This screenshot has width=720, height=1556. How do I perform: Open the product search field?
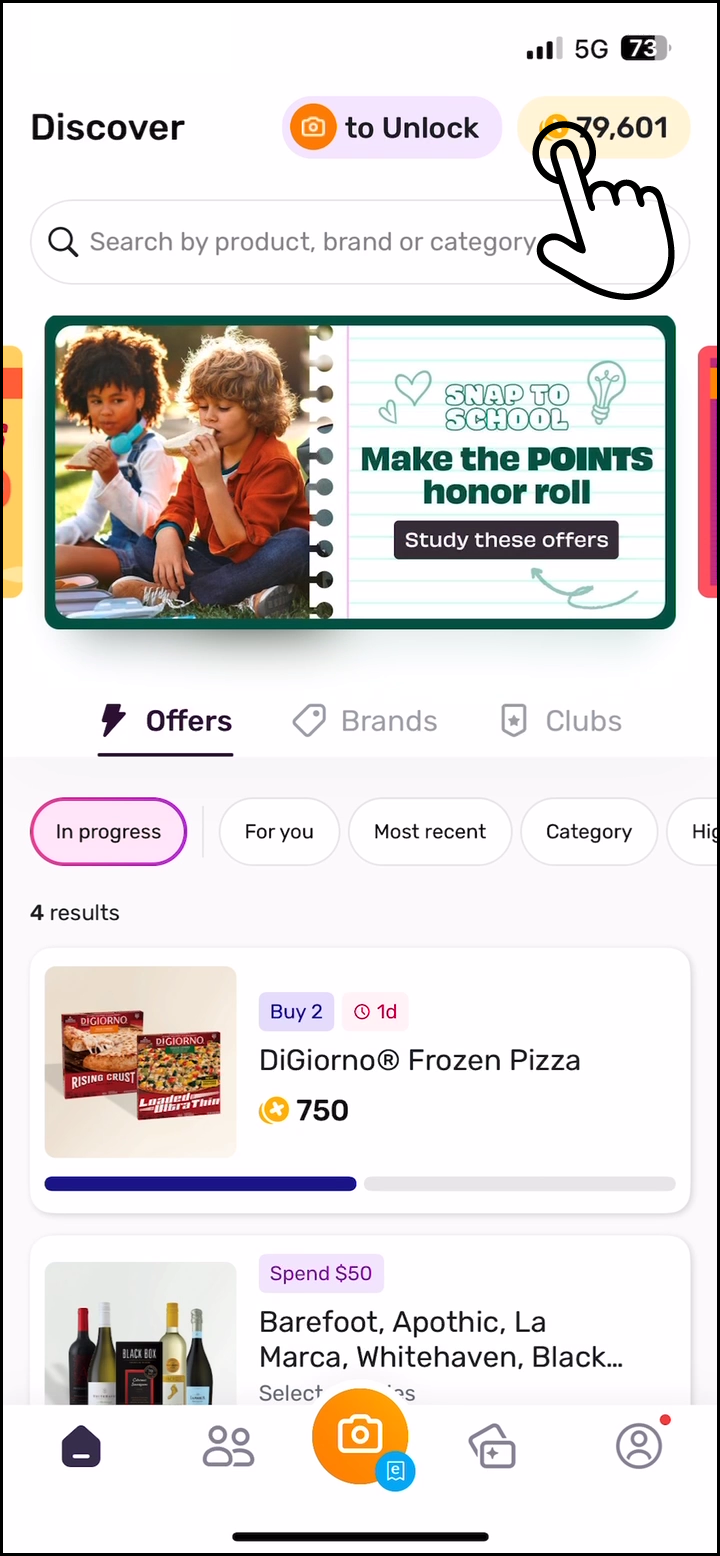click(360, 242)
